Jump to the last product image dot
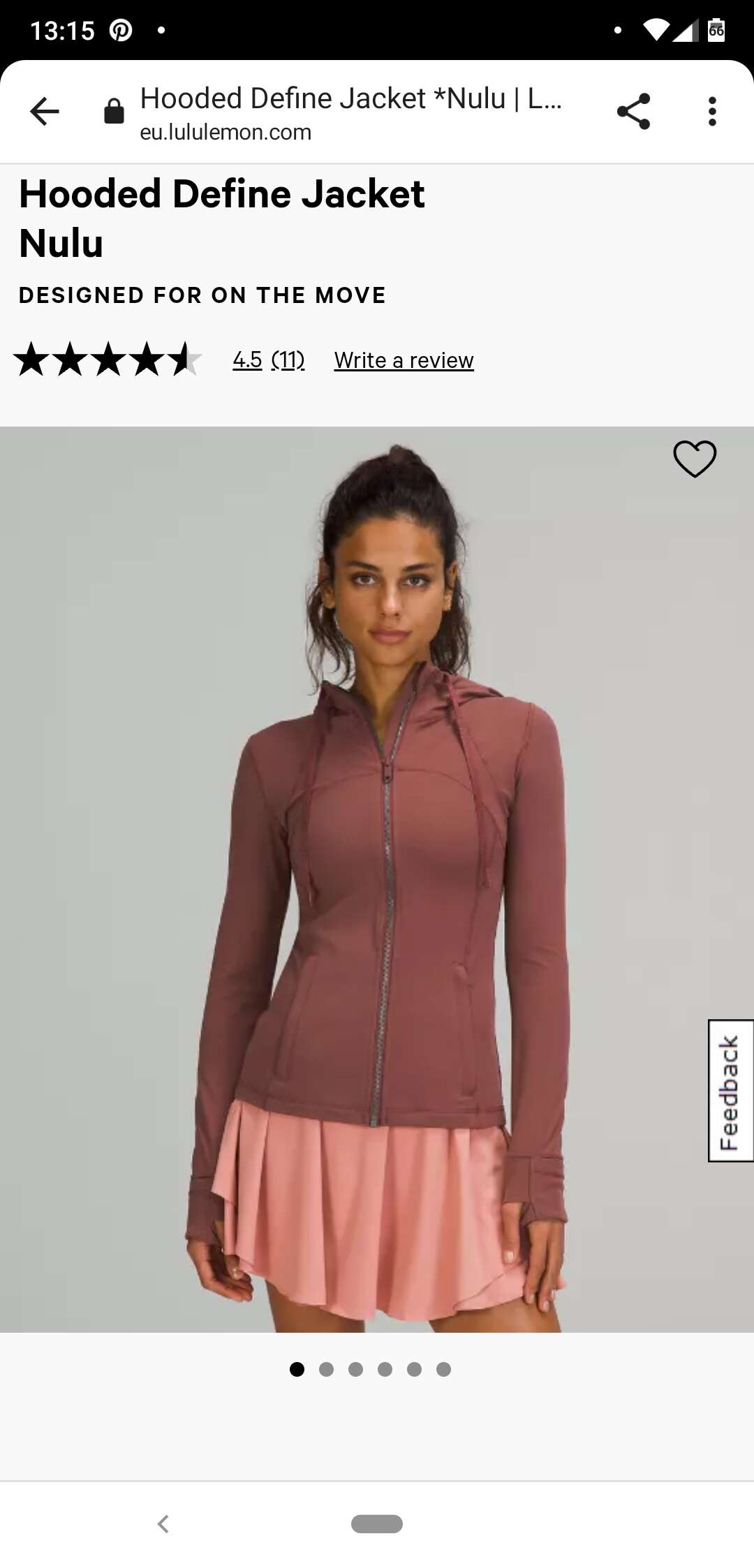 [x=443, y=1369]
